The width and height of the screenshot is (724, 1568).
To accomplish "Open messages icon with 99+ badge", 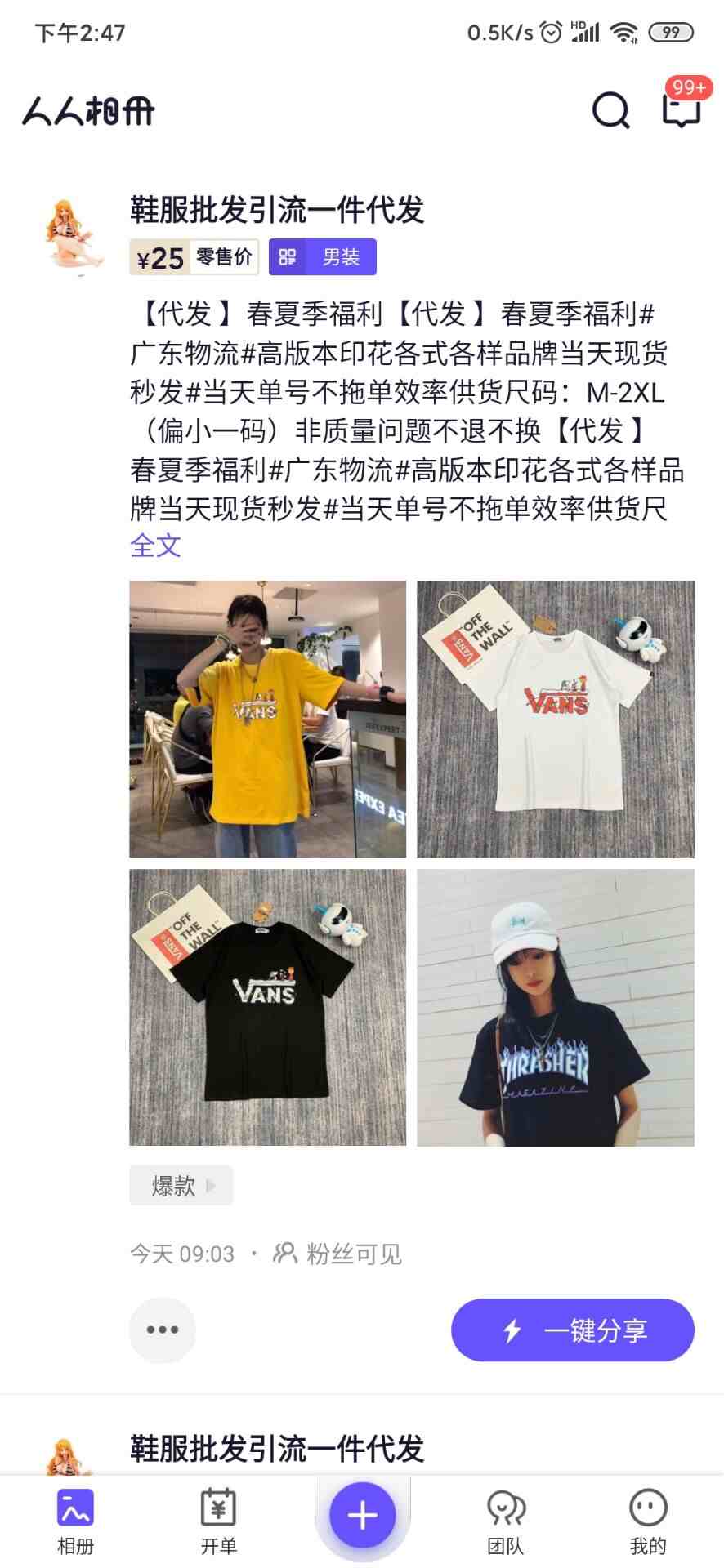I will click(681, 109).
